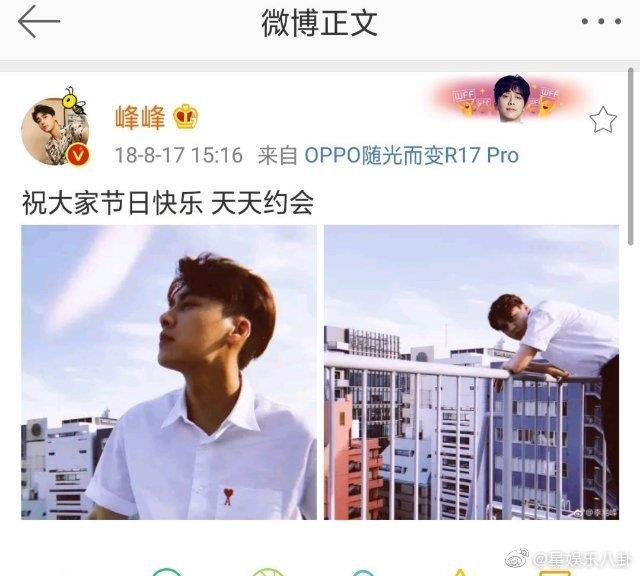
Task: View the second photo showing the railing
Action: click(471, 372)
